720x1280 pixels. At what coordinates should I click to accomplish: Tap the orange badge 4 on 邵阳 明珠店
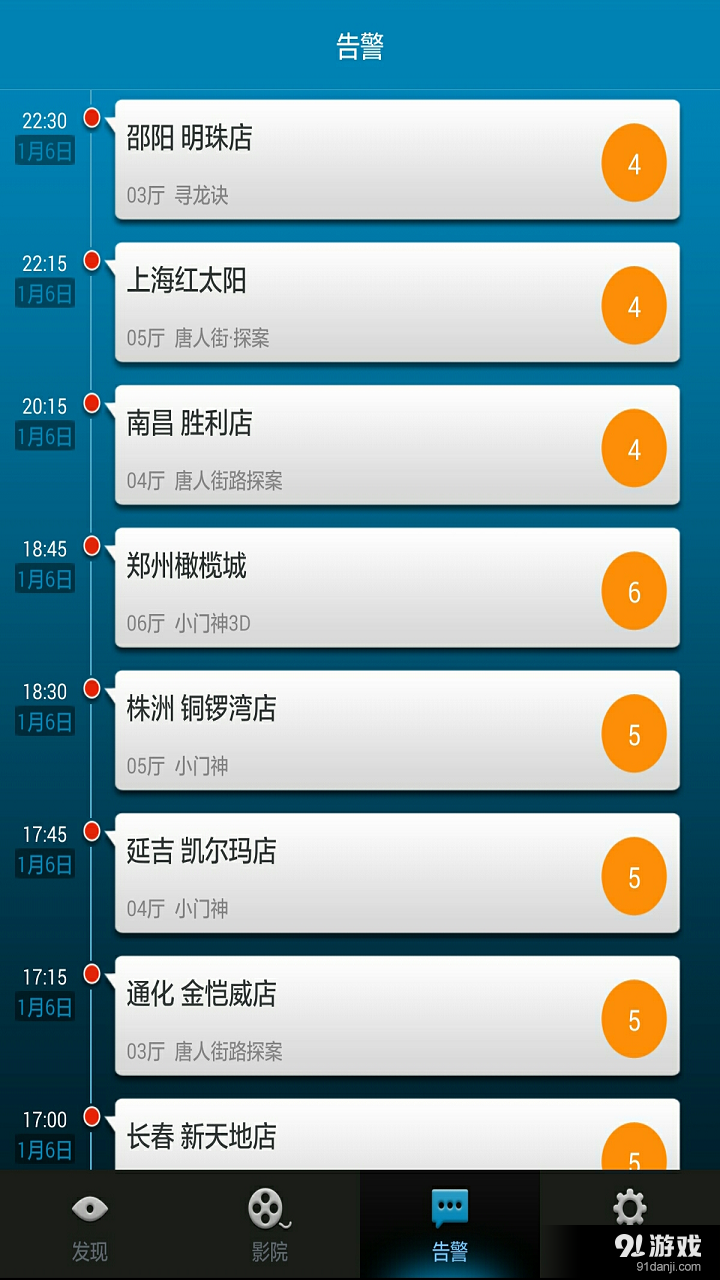click(x=634, y=162)
